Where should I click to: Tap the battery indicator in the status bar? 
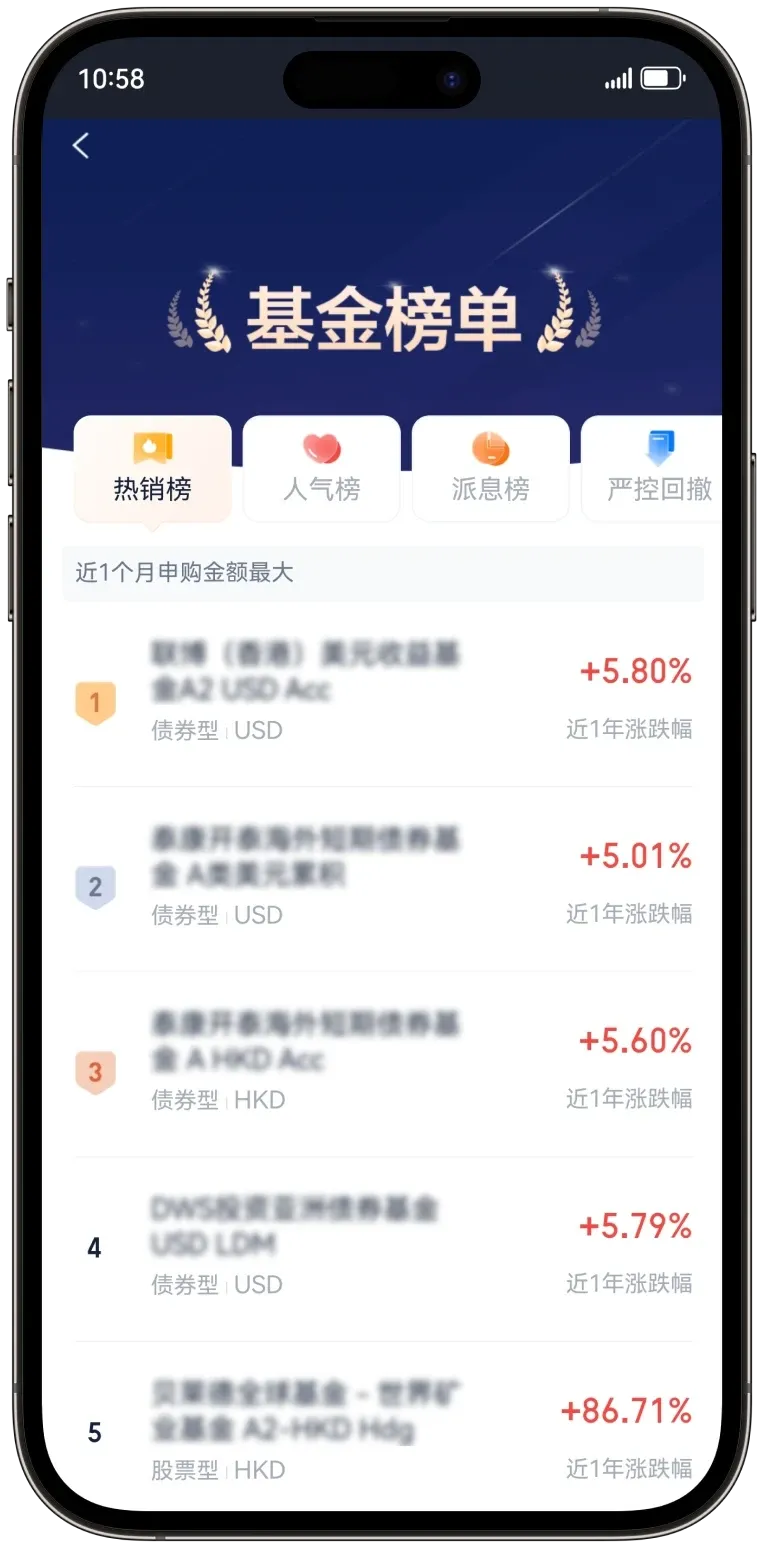tap(661, 78)
